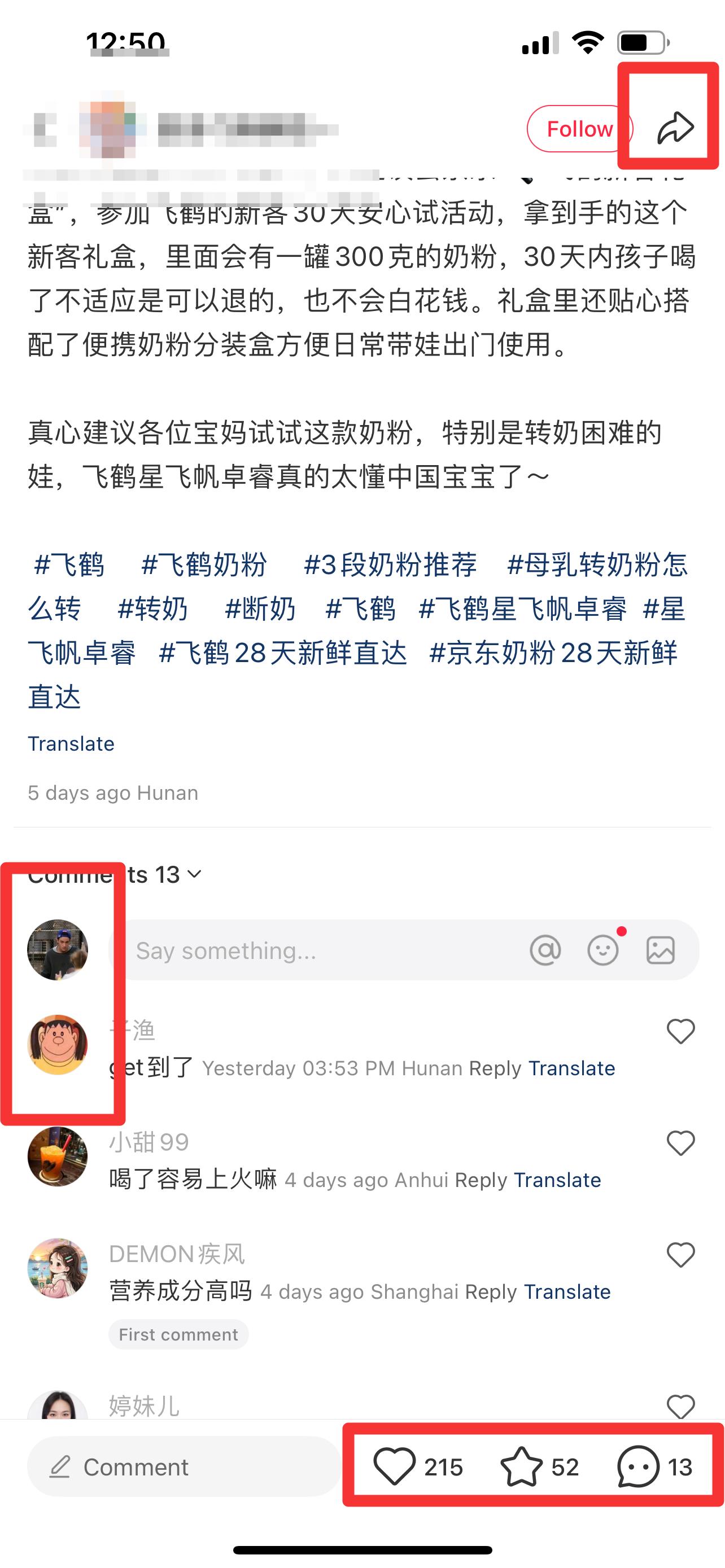
Task: Share this post via arrow icon
Action: (675, 128)
